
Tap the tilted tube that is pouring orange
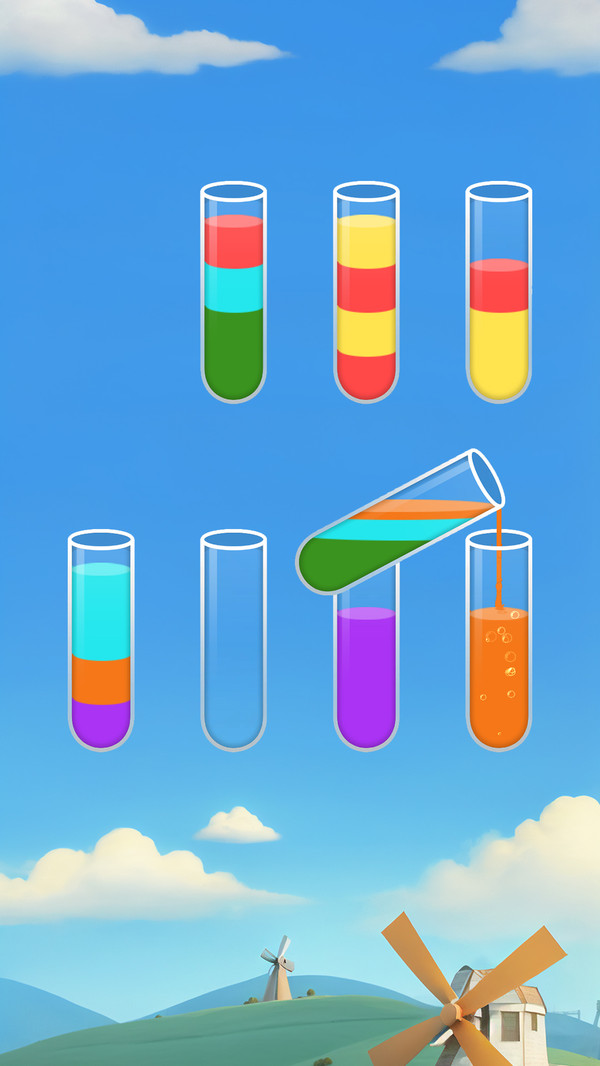(400, 524)
